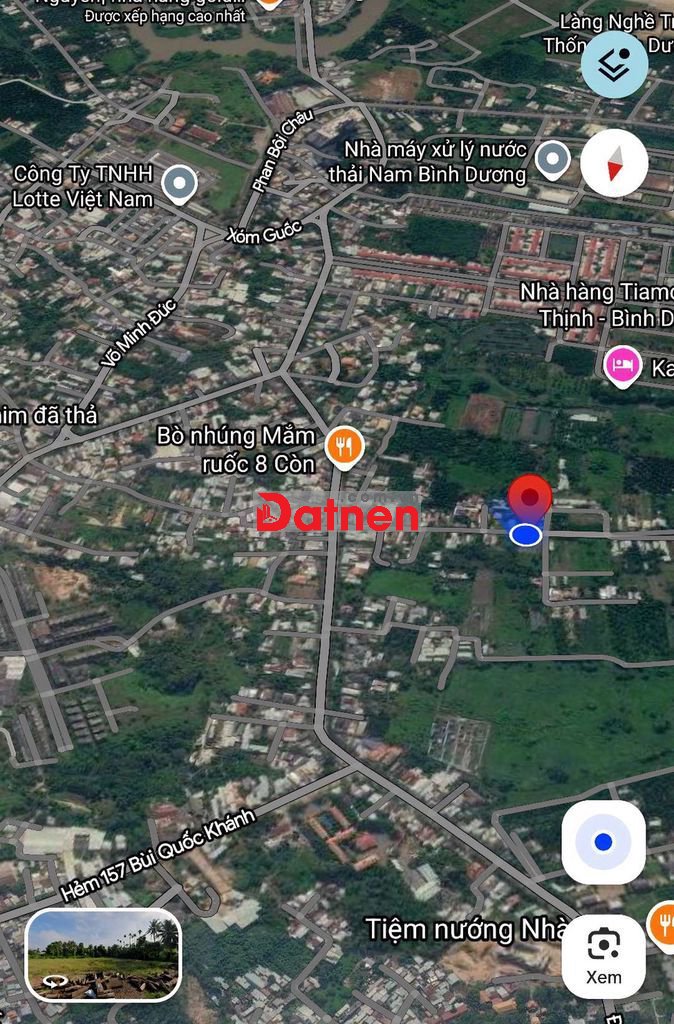Open the Street View preview thumbnail
Screen dimensions: 674x1024
[103, 954]
